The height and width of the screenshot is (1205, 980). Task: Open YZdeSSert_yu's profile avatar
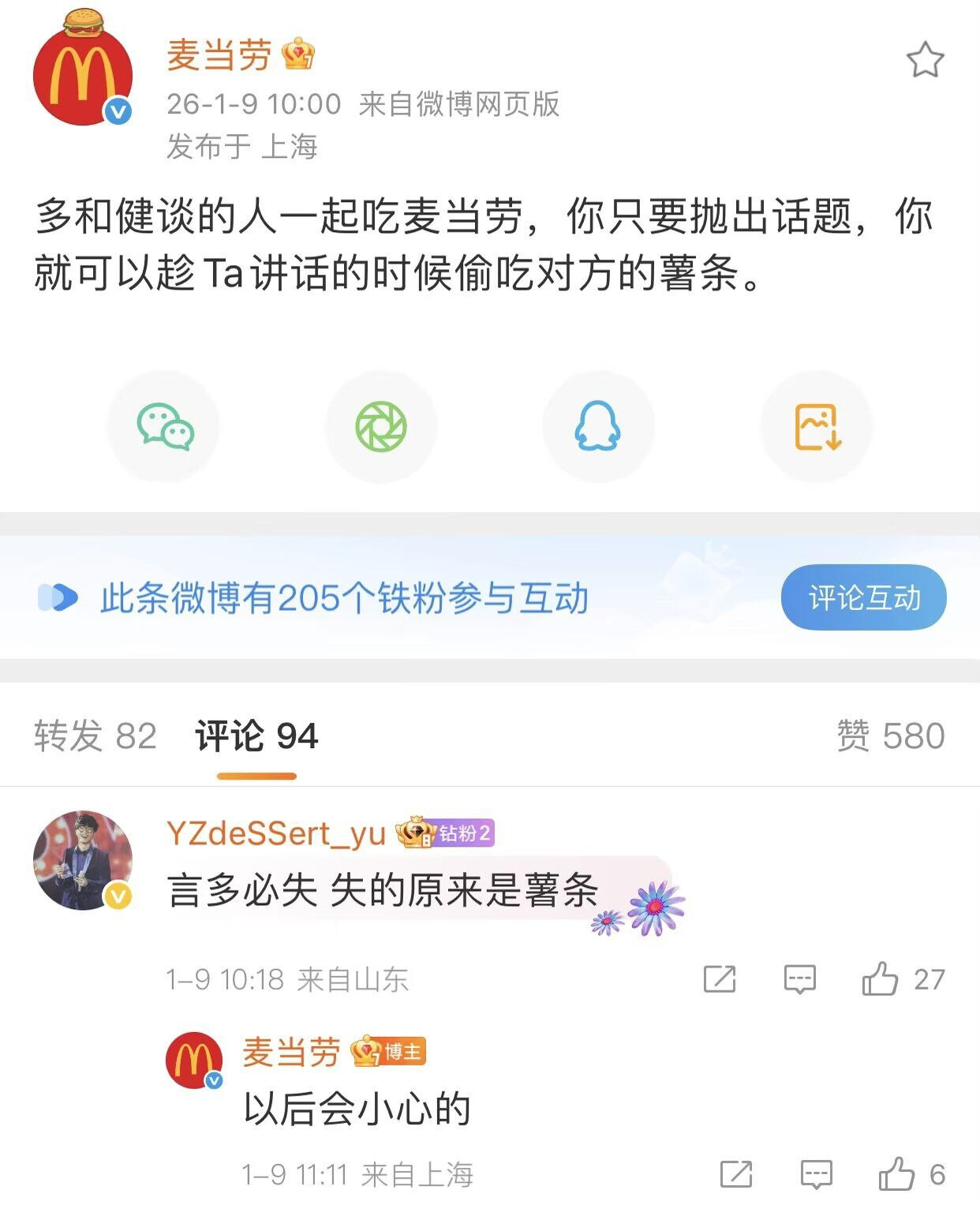pos(82,860)
